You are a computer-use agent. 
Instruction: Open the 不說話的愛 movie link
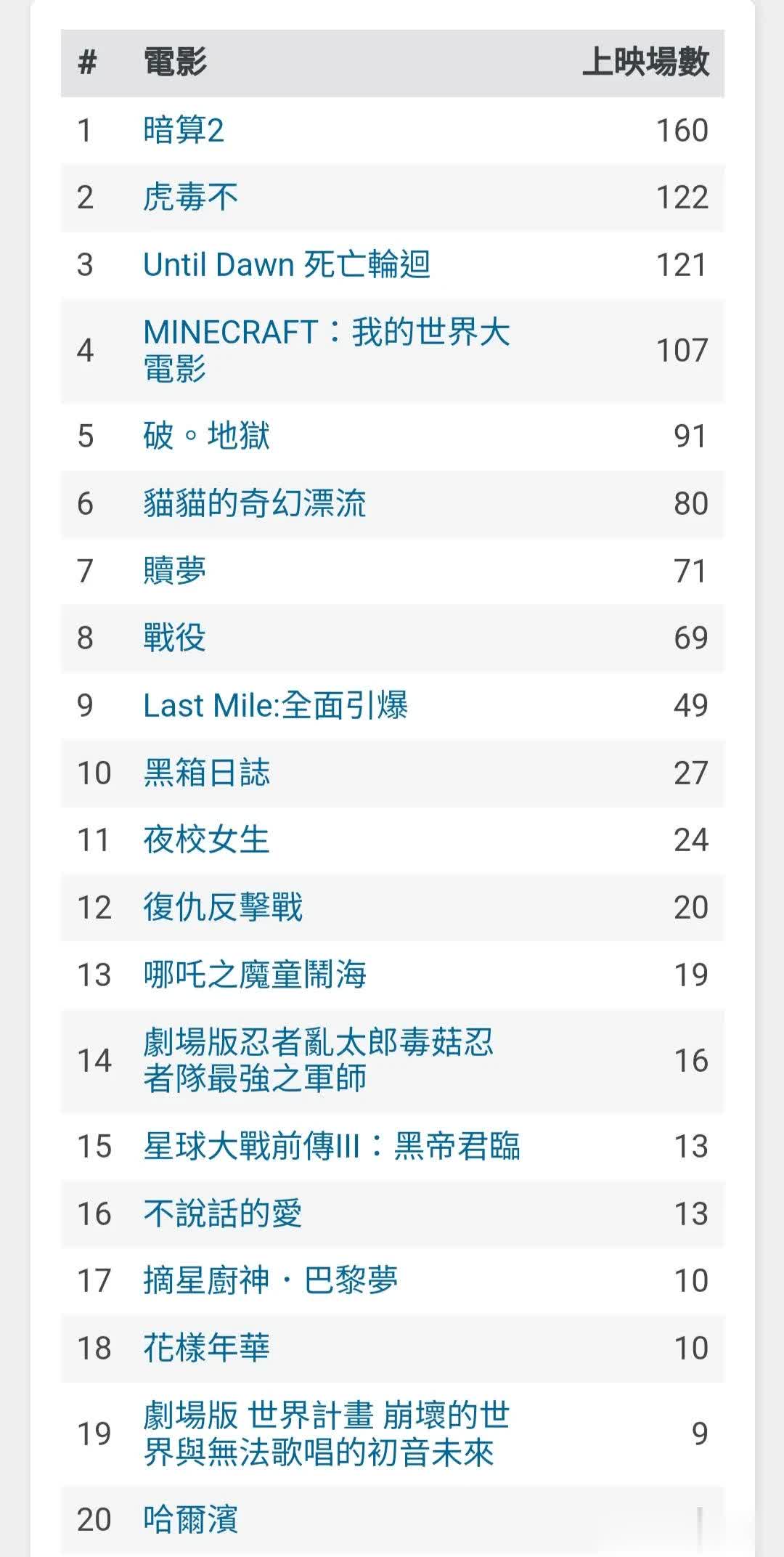pos(222,1214)
